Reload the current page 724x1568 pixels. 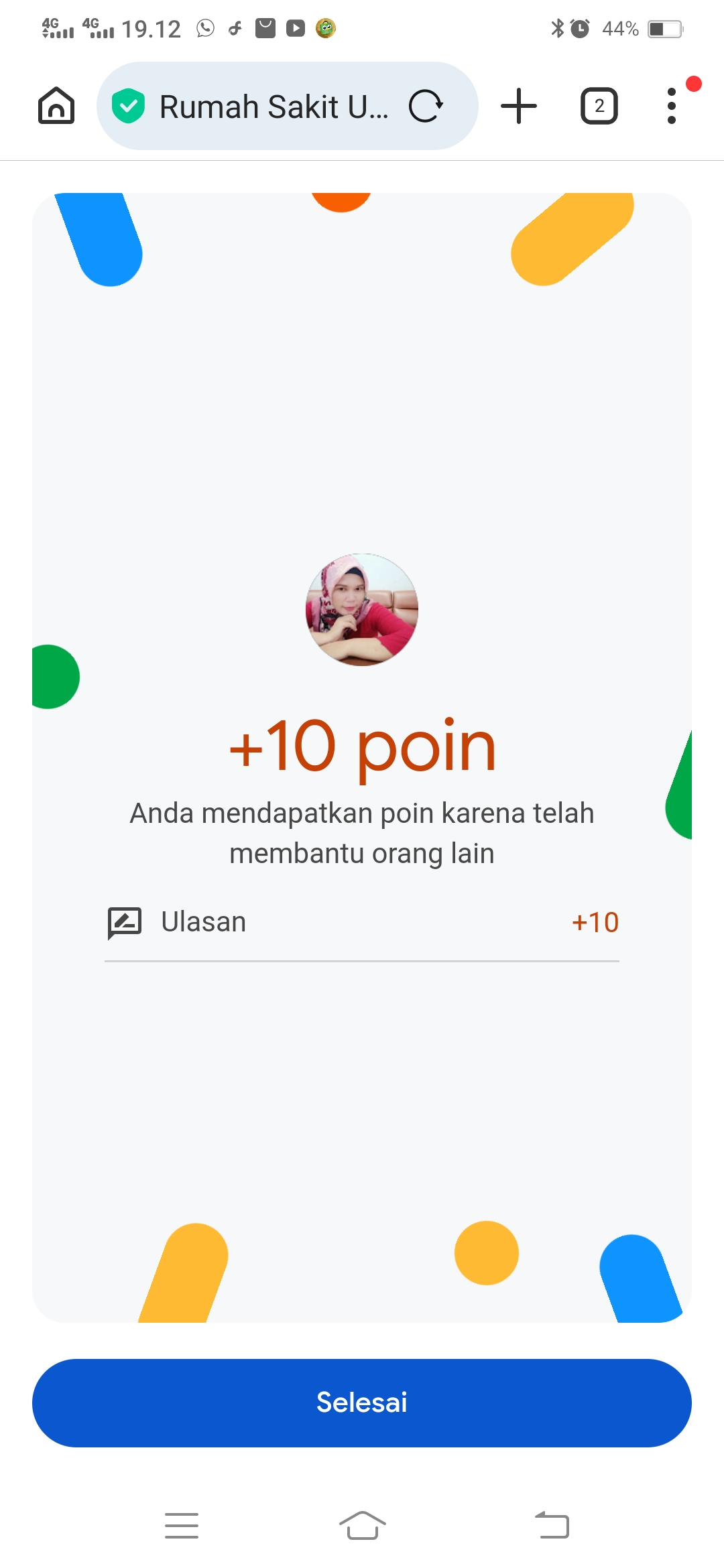(426, 106)
